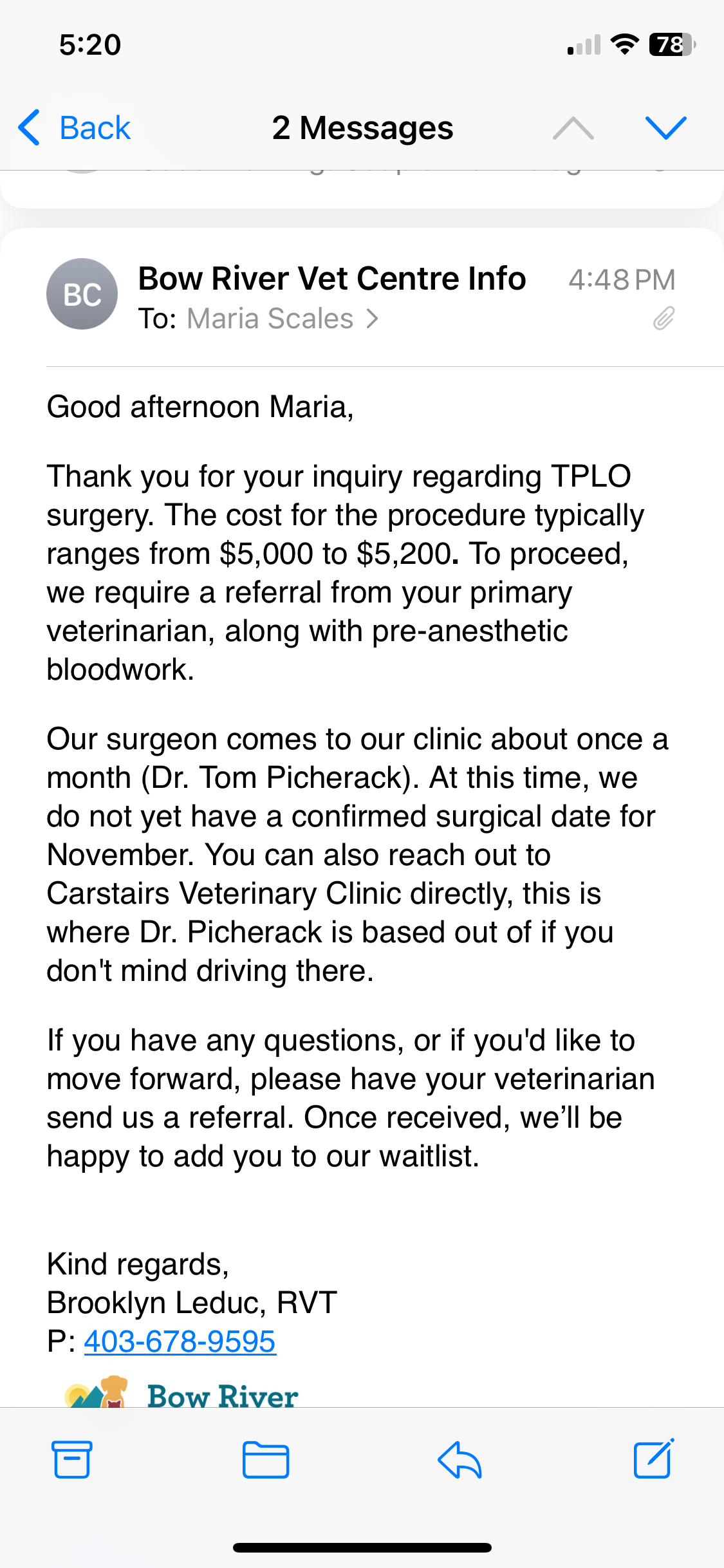
Task: Archive this email
Action: click(x=72, y=1459)
